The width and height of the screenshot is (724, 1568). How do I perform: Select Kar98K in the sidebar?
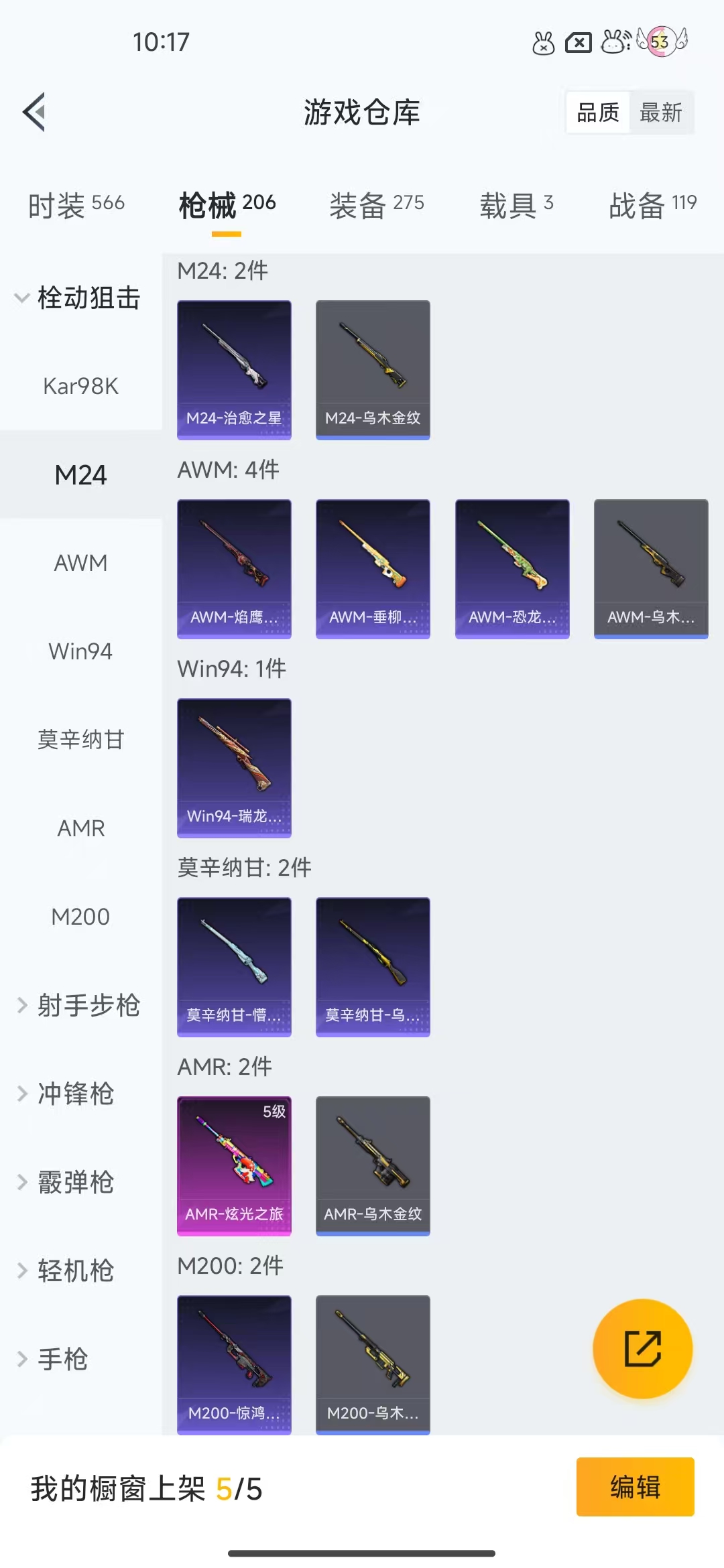pyautogui.click(x=80, y=386)
